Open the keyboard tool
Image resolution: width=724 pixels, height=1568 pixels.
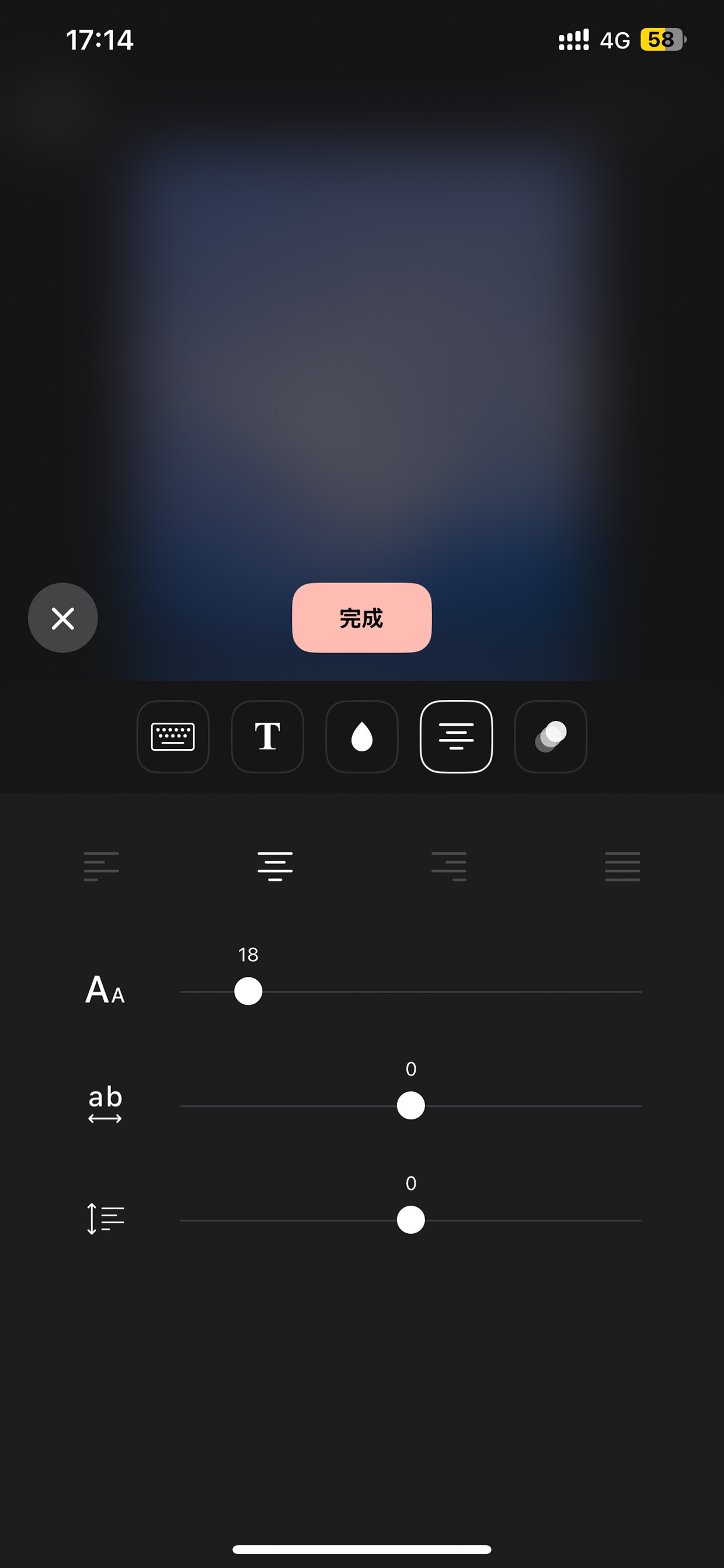click(x=173, y=737)
